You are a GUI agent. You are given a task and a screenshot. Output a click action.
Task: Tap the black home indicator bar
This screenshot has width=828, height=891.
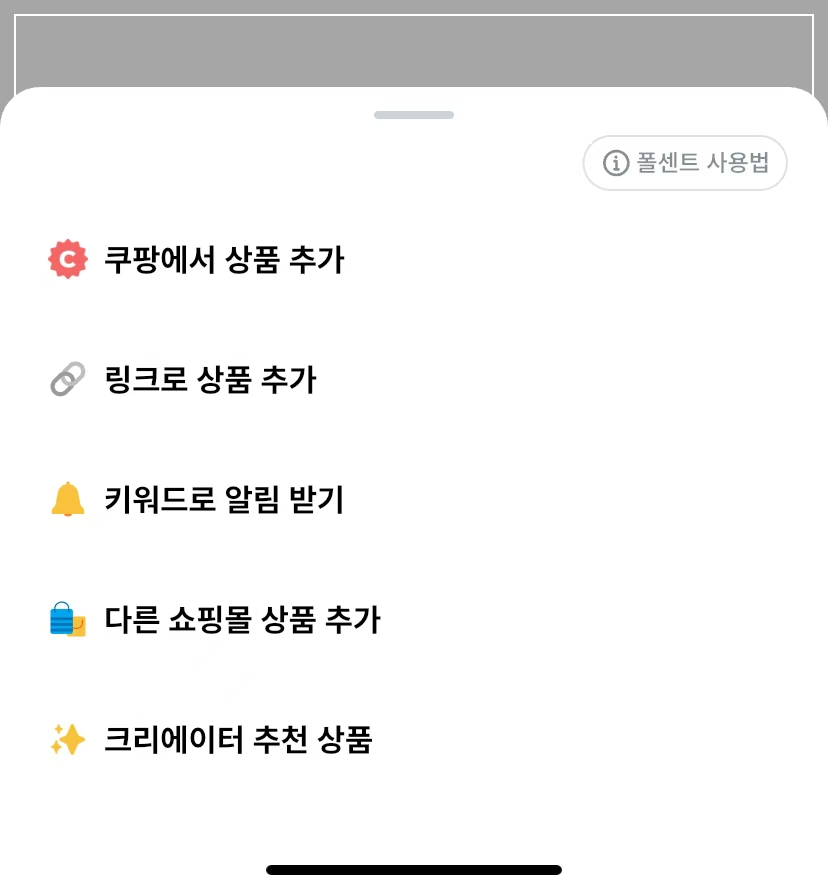pos(413,868)
